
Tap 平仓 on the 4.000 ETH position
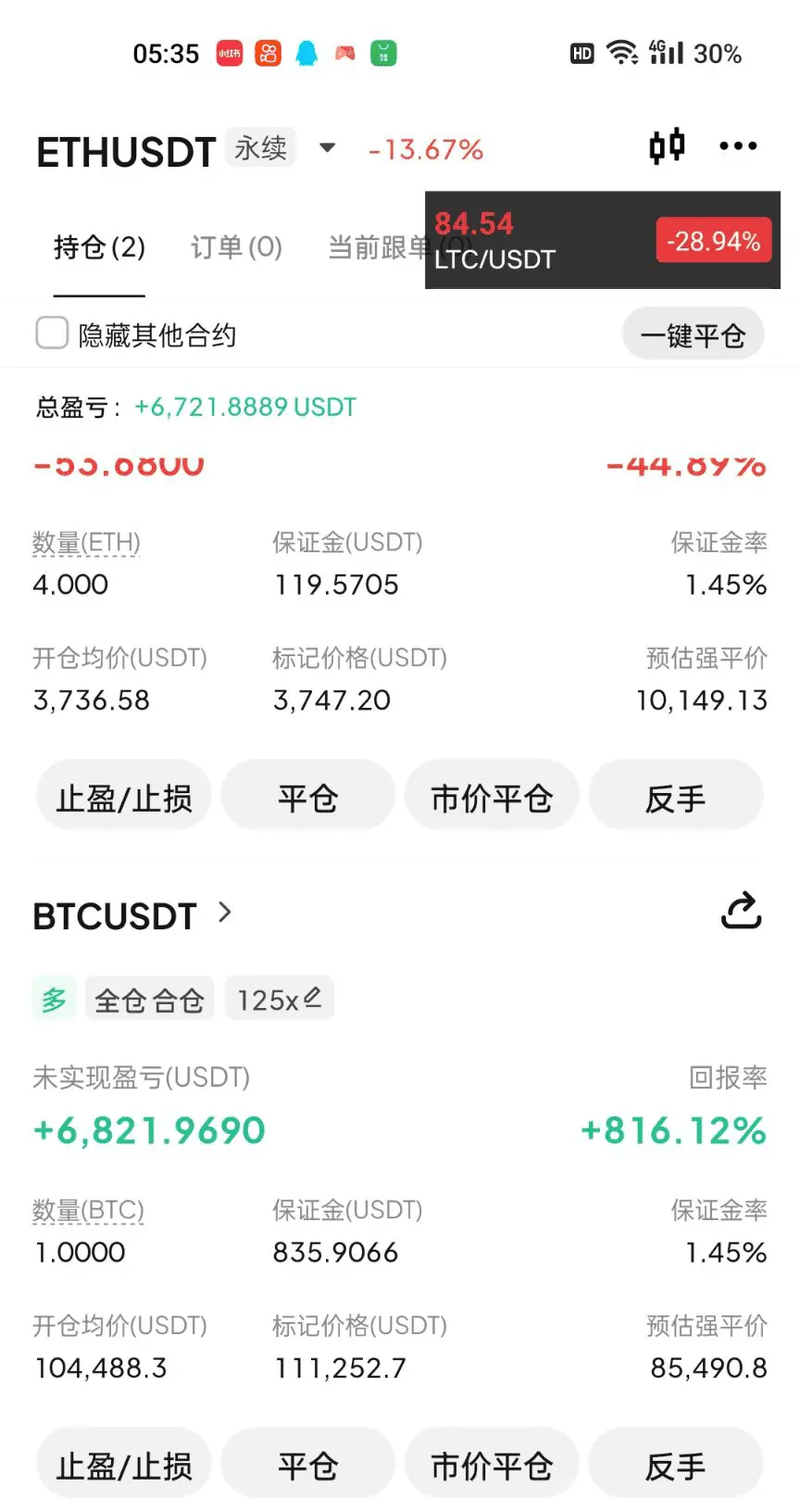pyautogui.click(x=308, y=798)
